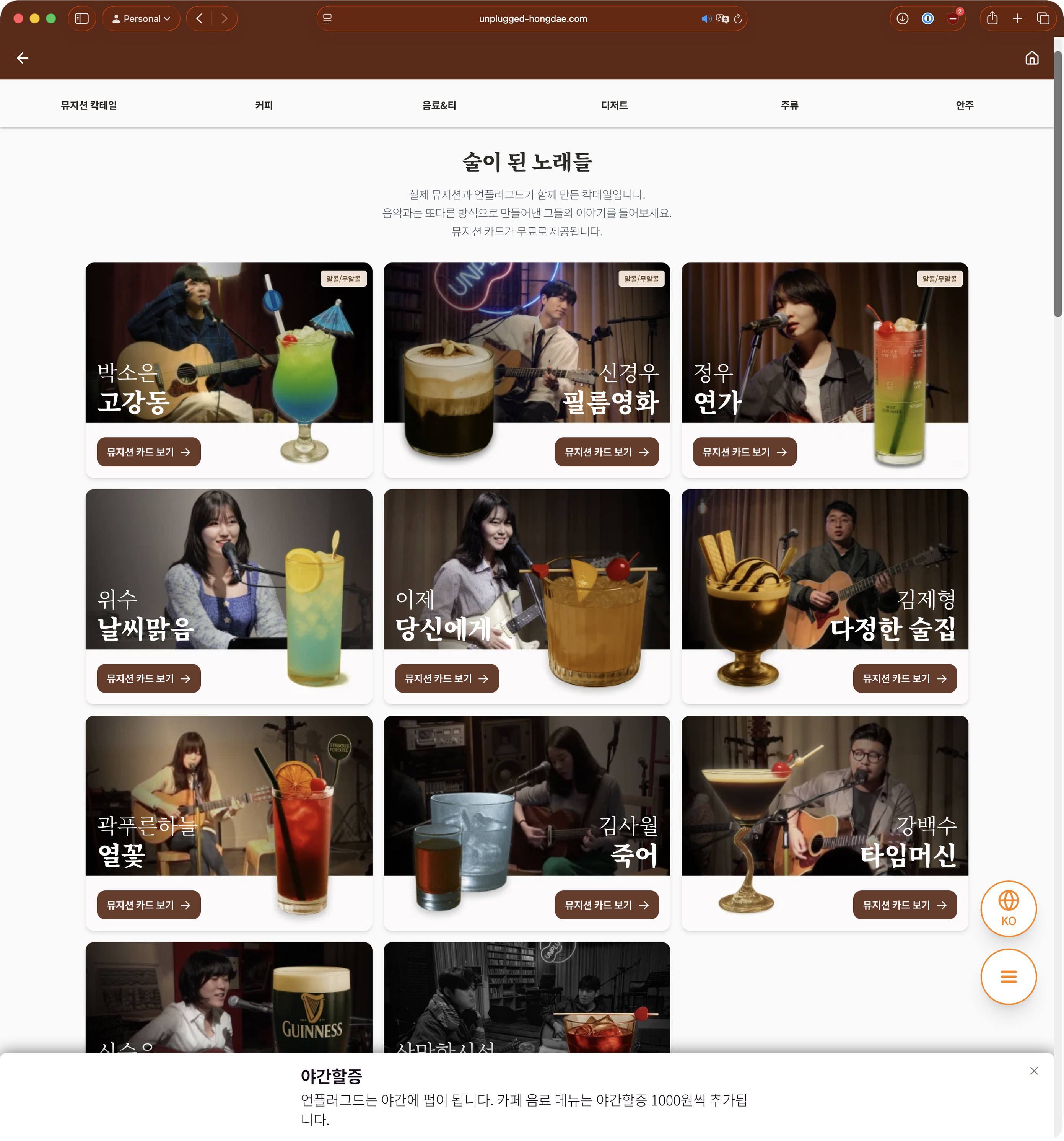Screen dimensions: 1064x1141
Task: Dismiss the 야간할증 notice banner
Action: coord(1034,1071)
